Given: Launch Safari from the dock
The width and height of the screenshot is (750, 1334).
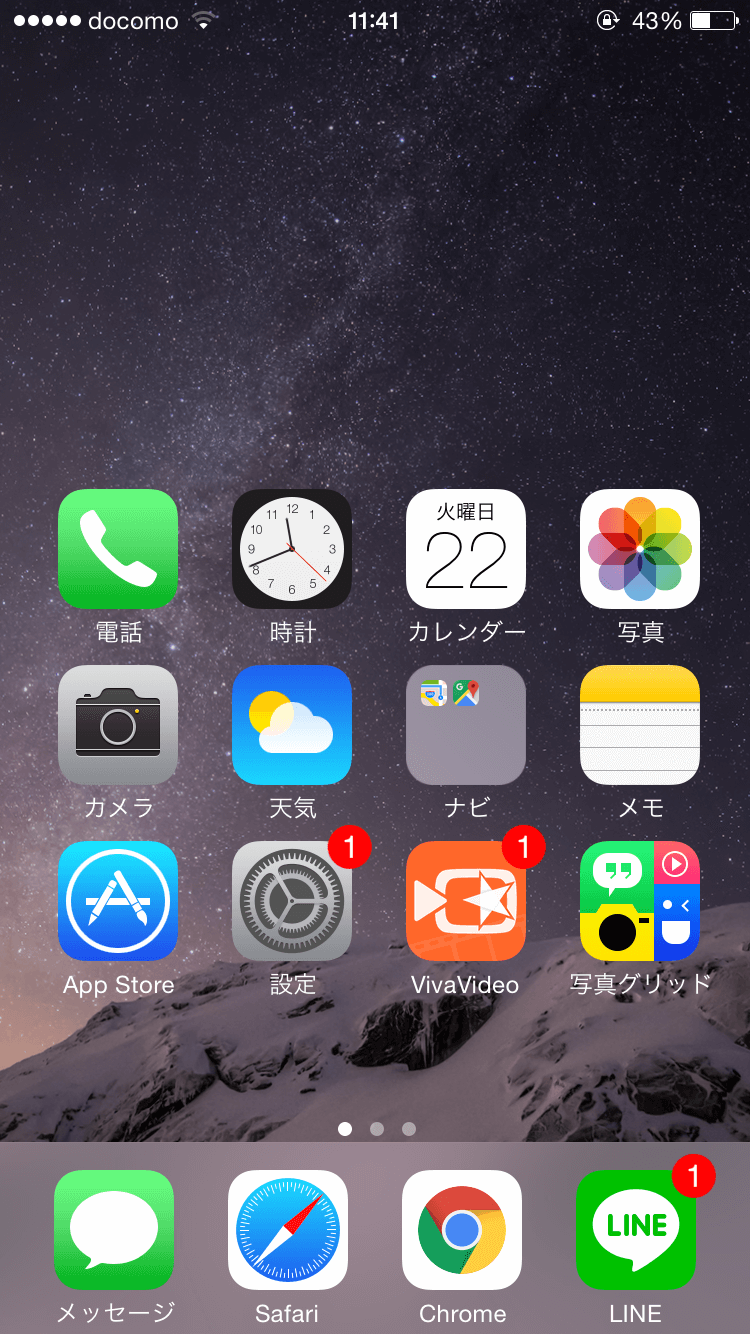Looking at the screenshot, I should (288, 1230).
